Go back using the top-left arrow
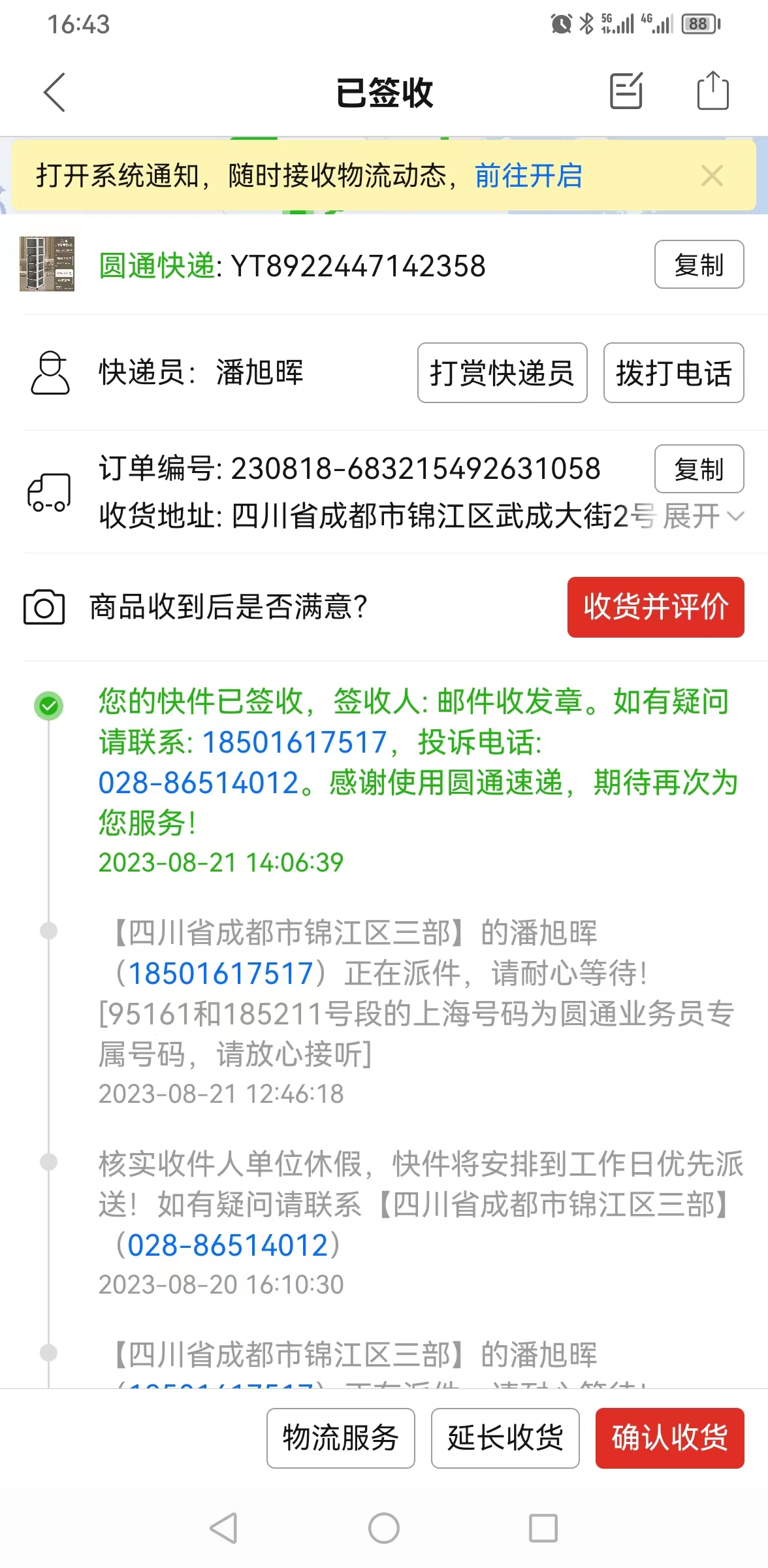The height and width of the screenshot is (1568, 768). 55,92
